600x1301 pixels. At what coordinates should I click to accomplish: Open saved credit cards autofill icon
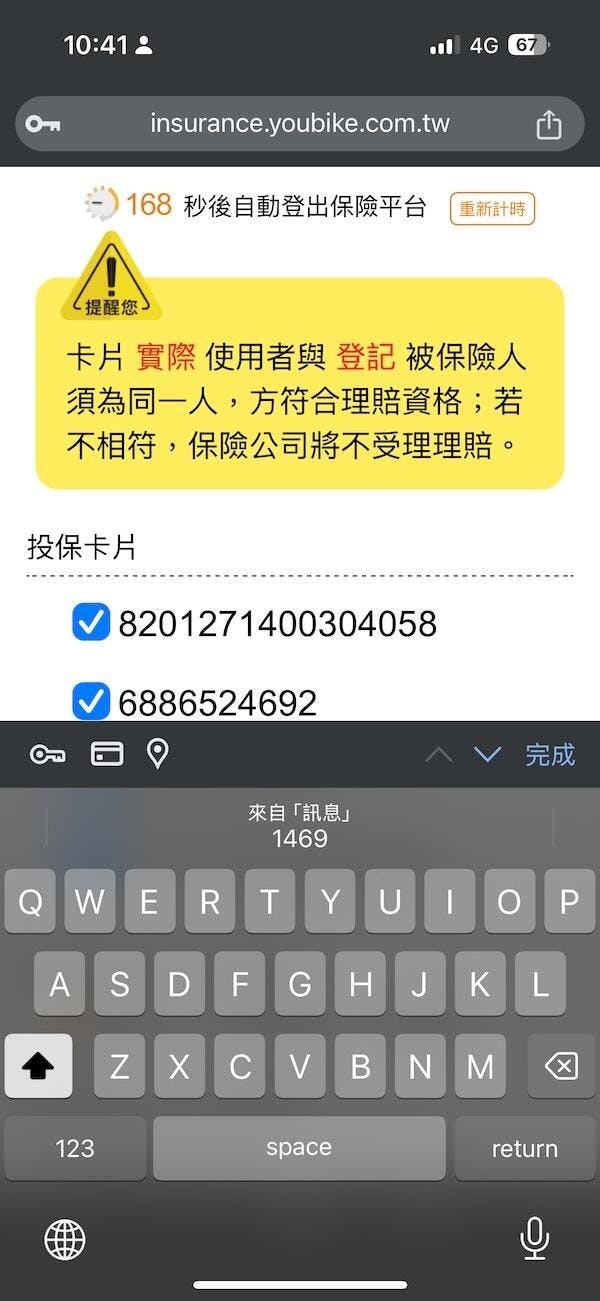pos(107,754)
